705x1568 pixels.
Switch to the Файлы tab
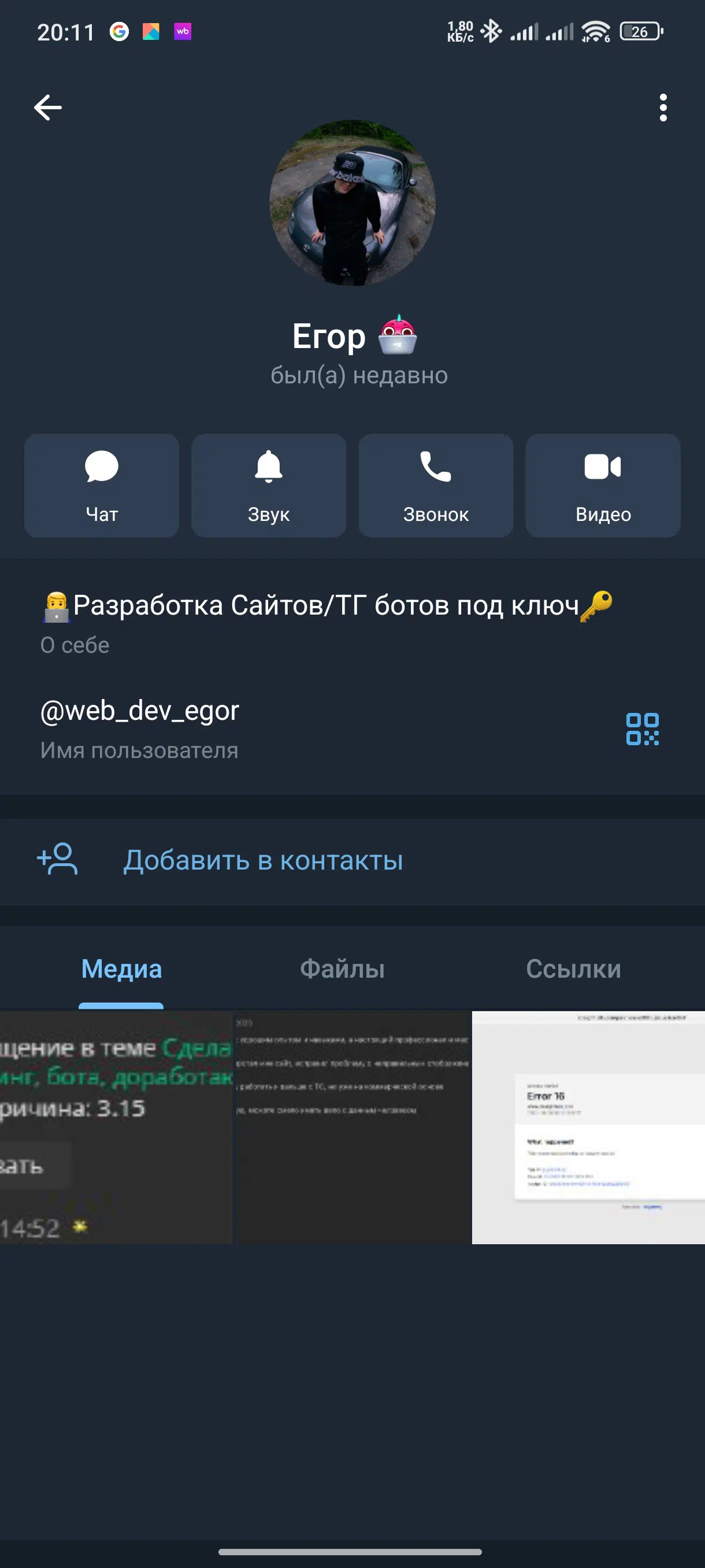click(x=343, y=968)
